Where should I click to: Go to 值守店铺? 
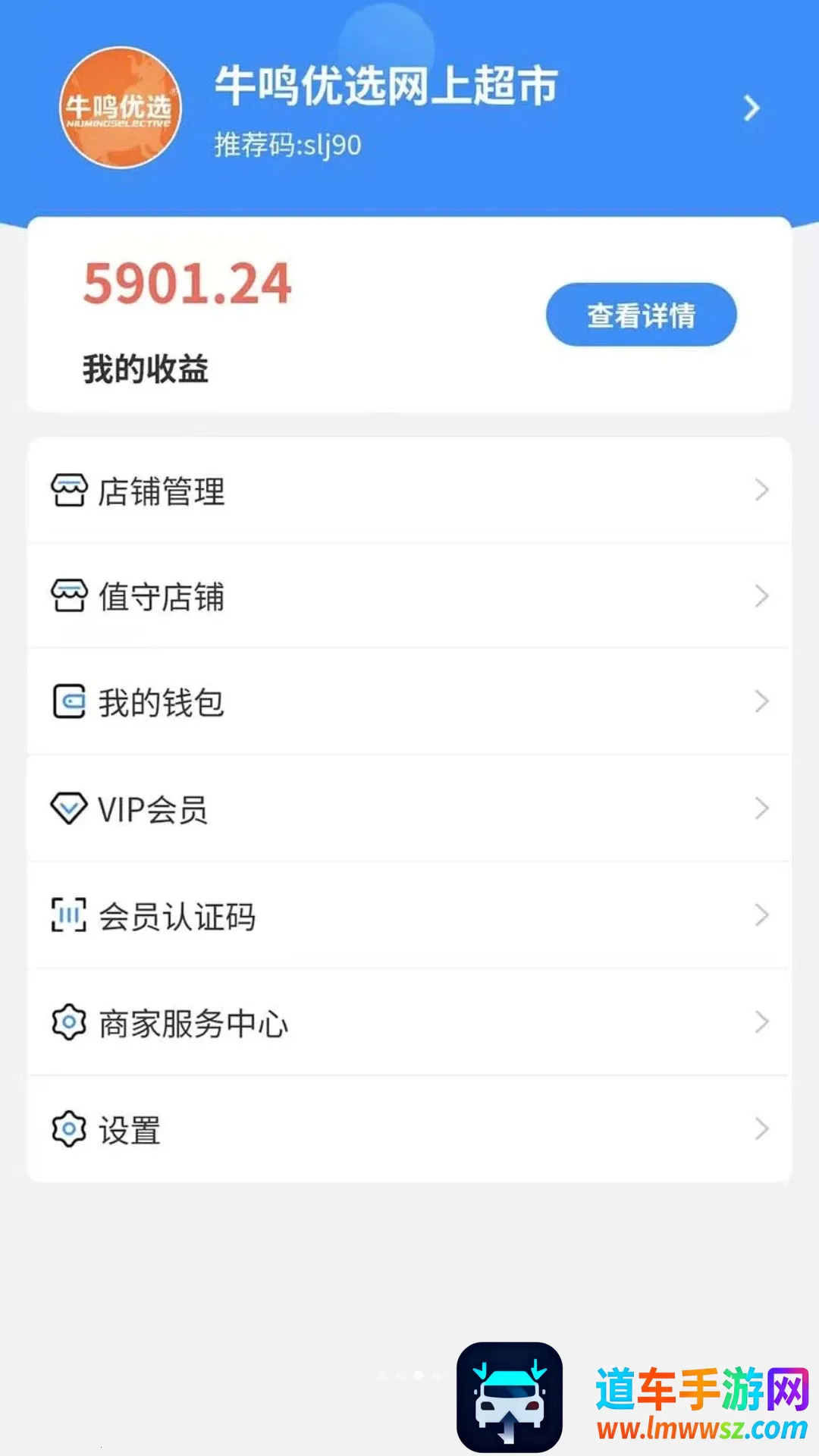coord(409,596)
